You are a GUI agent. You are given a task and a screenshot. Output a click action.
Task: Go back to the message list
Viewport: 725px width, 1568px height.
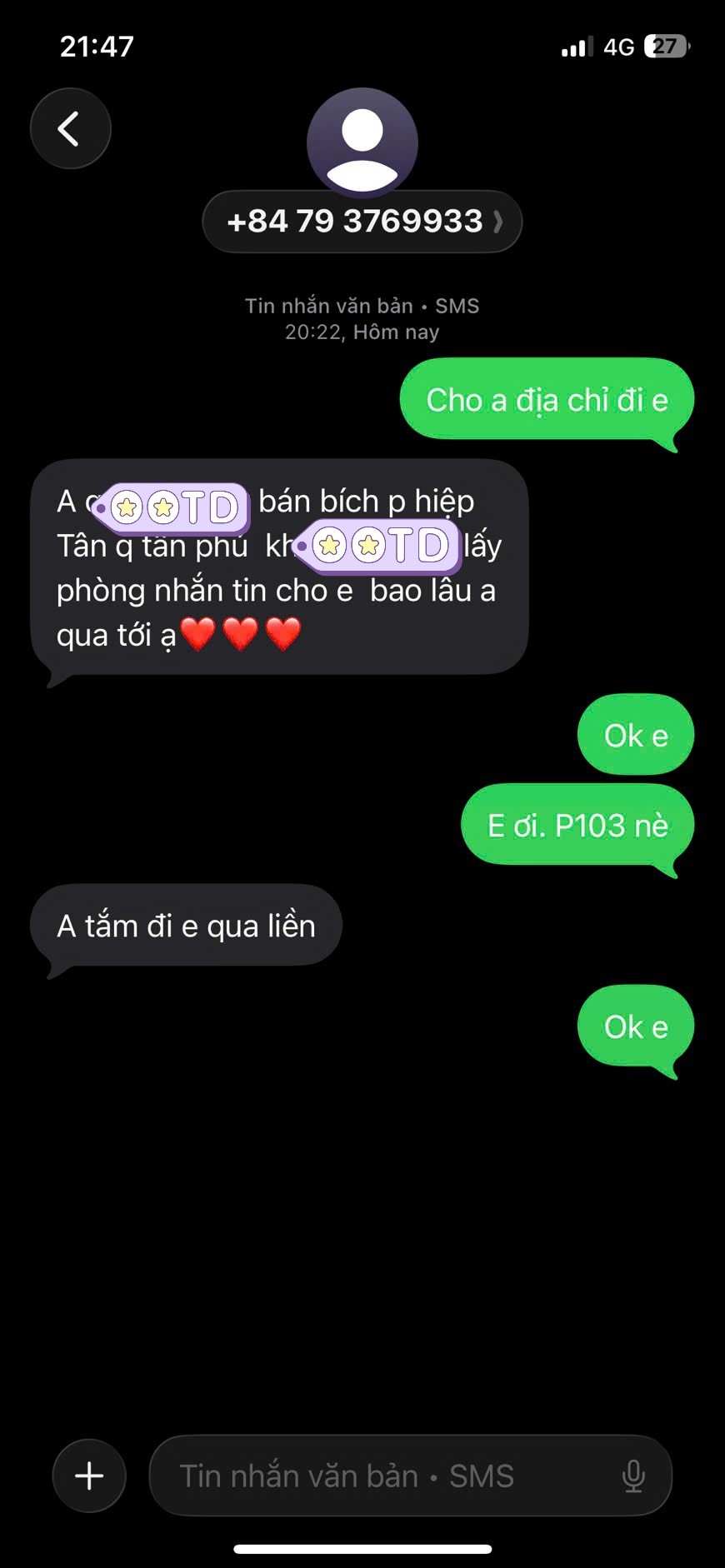point(70,129)
